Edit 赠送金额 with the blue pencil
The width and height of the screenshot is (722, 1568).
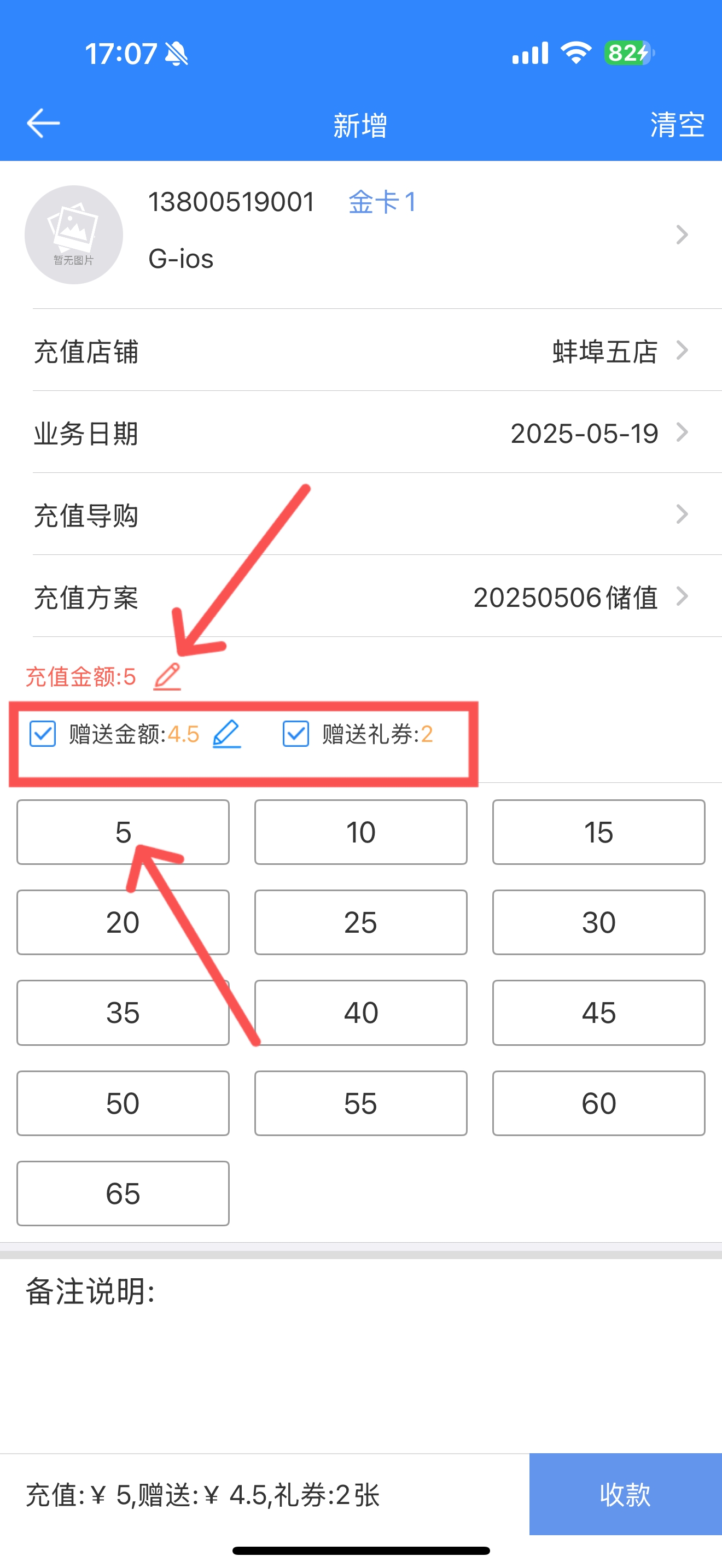click(x=227, y=734)
